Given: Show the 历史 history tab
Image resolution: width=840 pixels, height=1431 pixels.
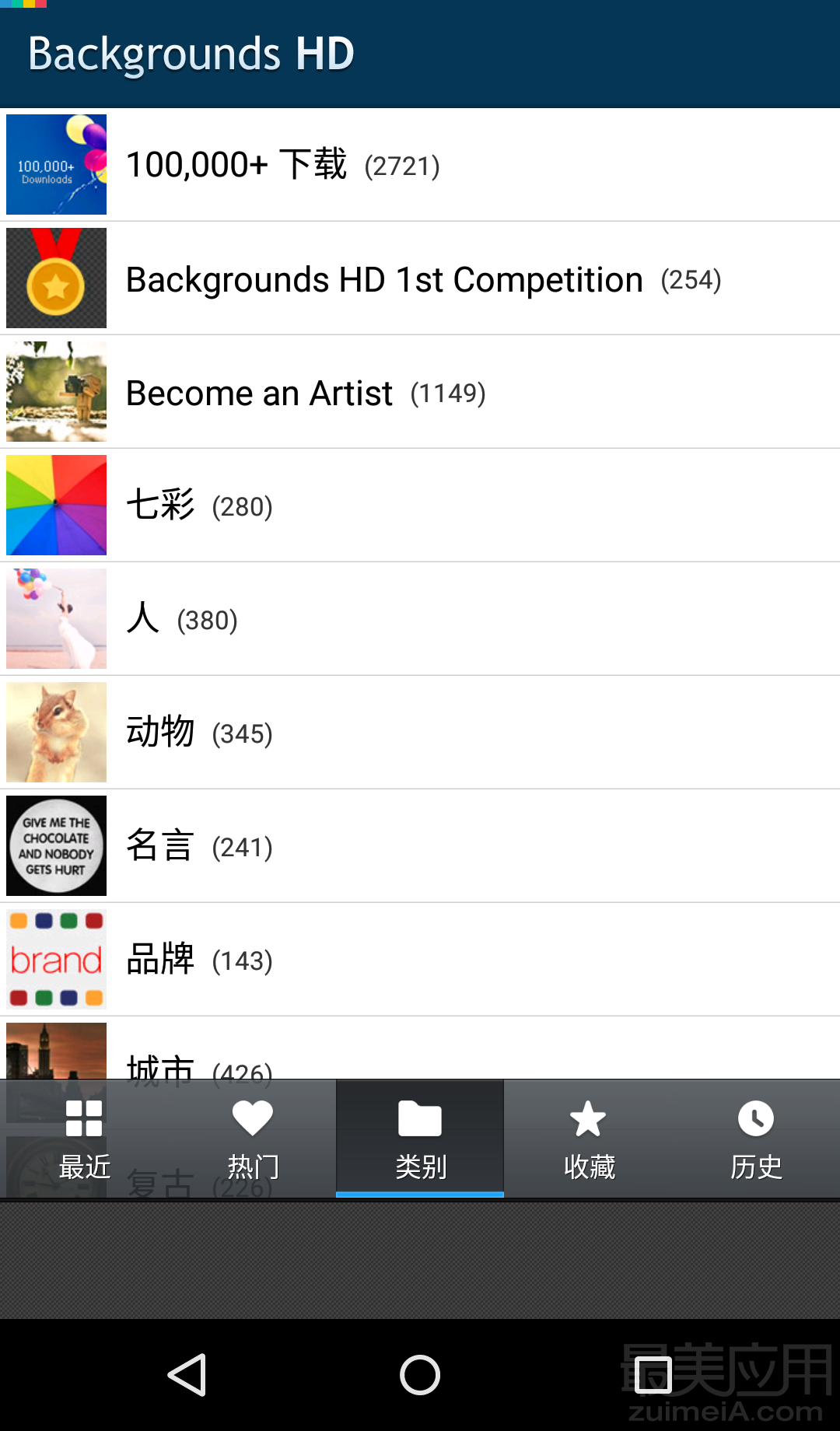Looking at the screenshot, I should tap(756, 1139).
